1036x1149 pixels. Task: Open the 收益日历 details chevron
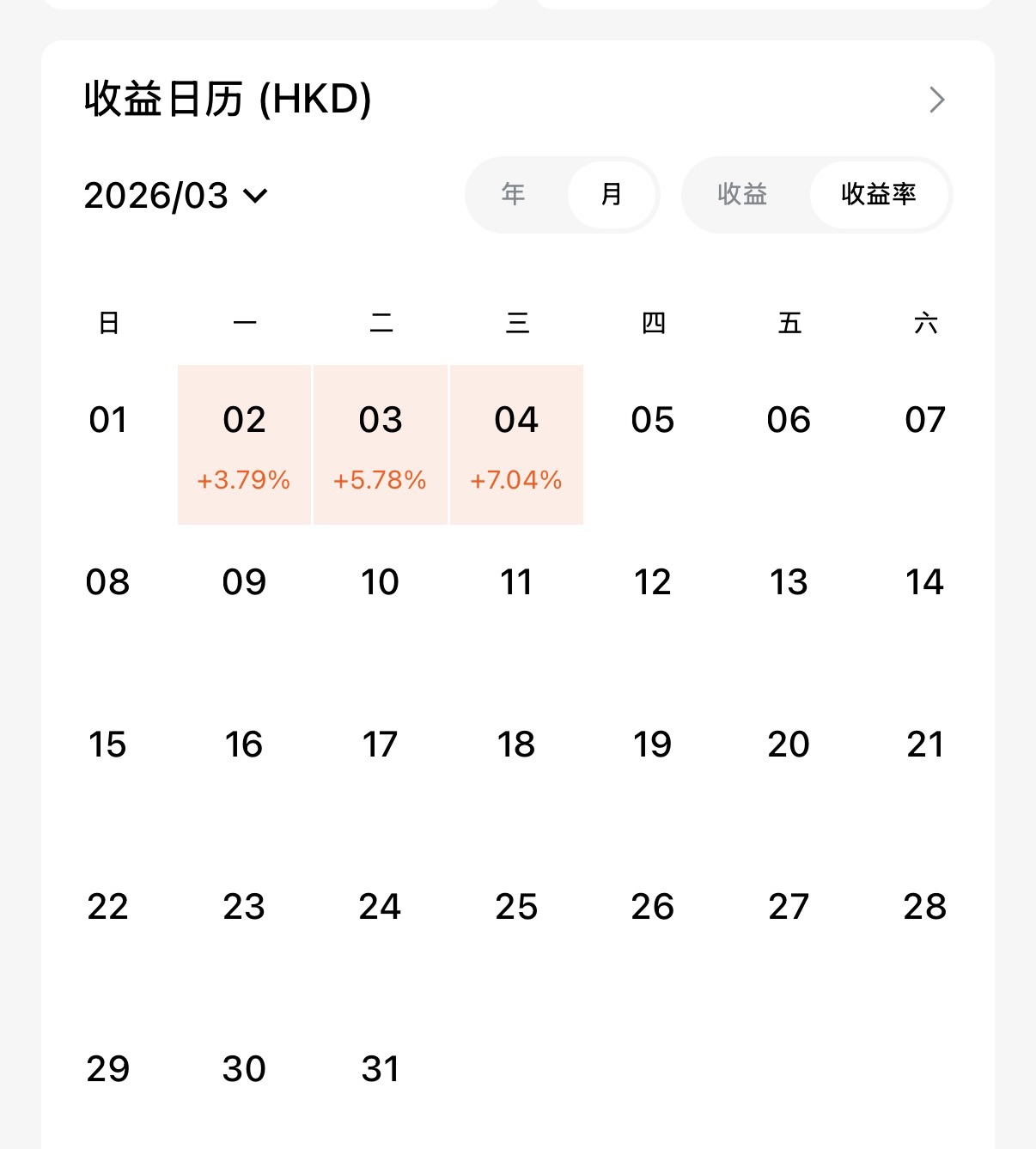[936, 100]
